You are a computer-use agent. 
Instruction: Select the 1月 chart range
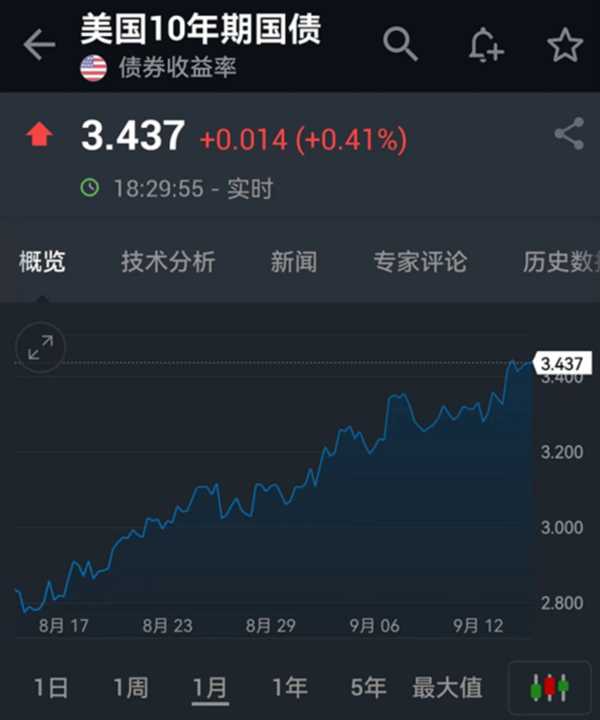210,687
